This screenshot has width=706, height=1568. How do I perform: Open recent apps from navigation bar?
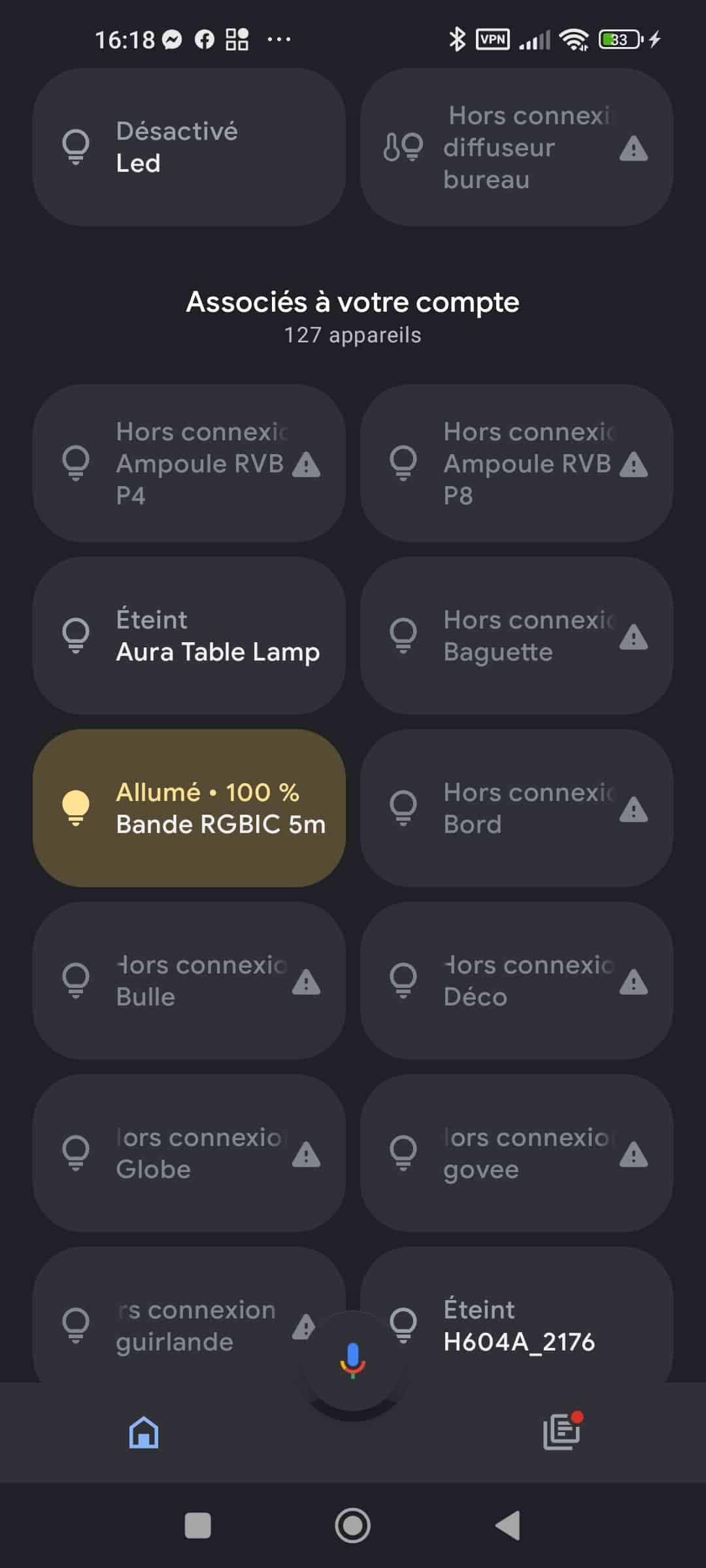(x=197, y=1526)
